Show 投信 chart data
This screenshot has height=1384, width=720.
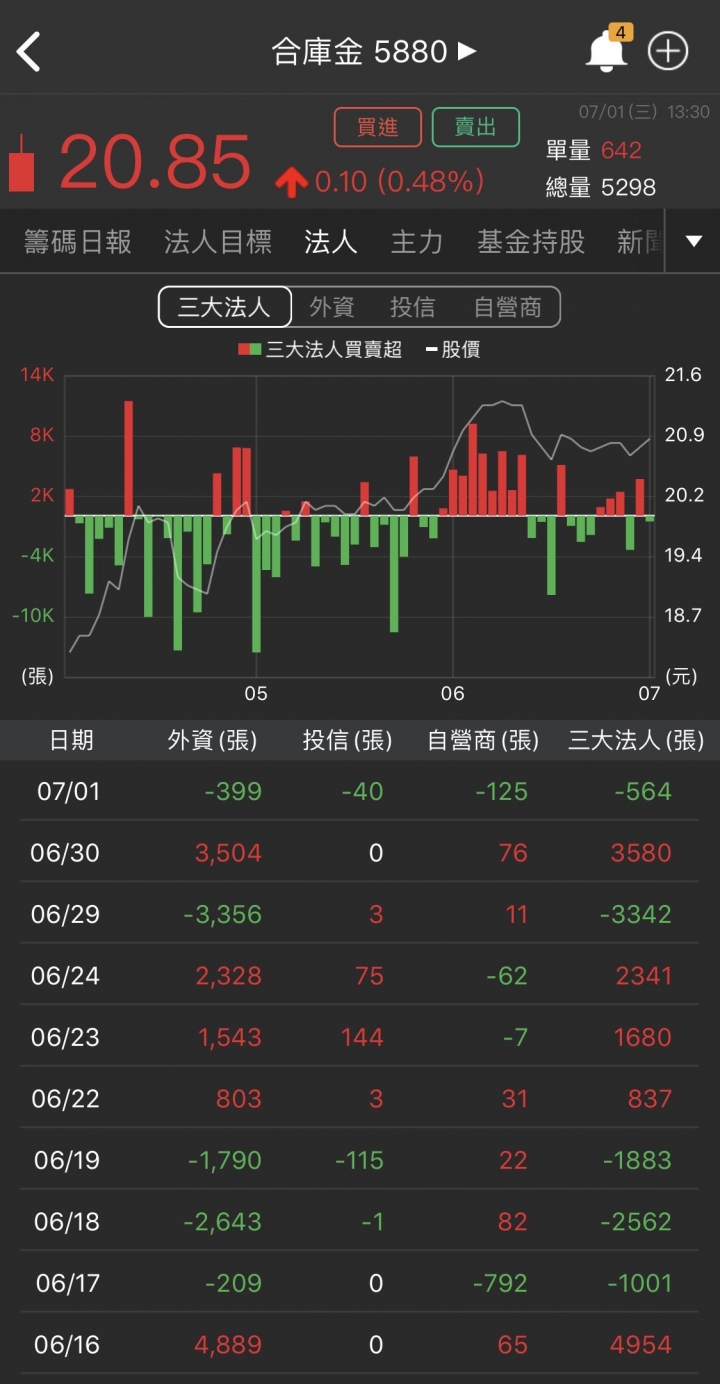(413, 307)
